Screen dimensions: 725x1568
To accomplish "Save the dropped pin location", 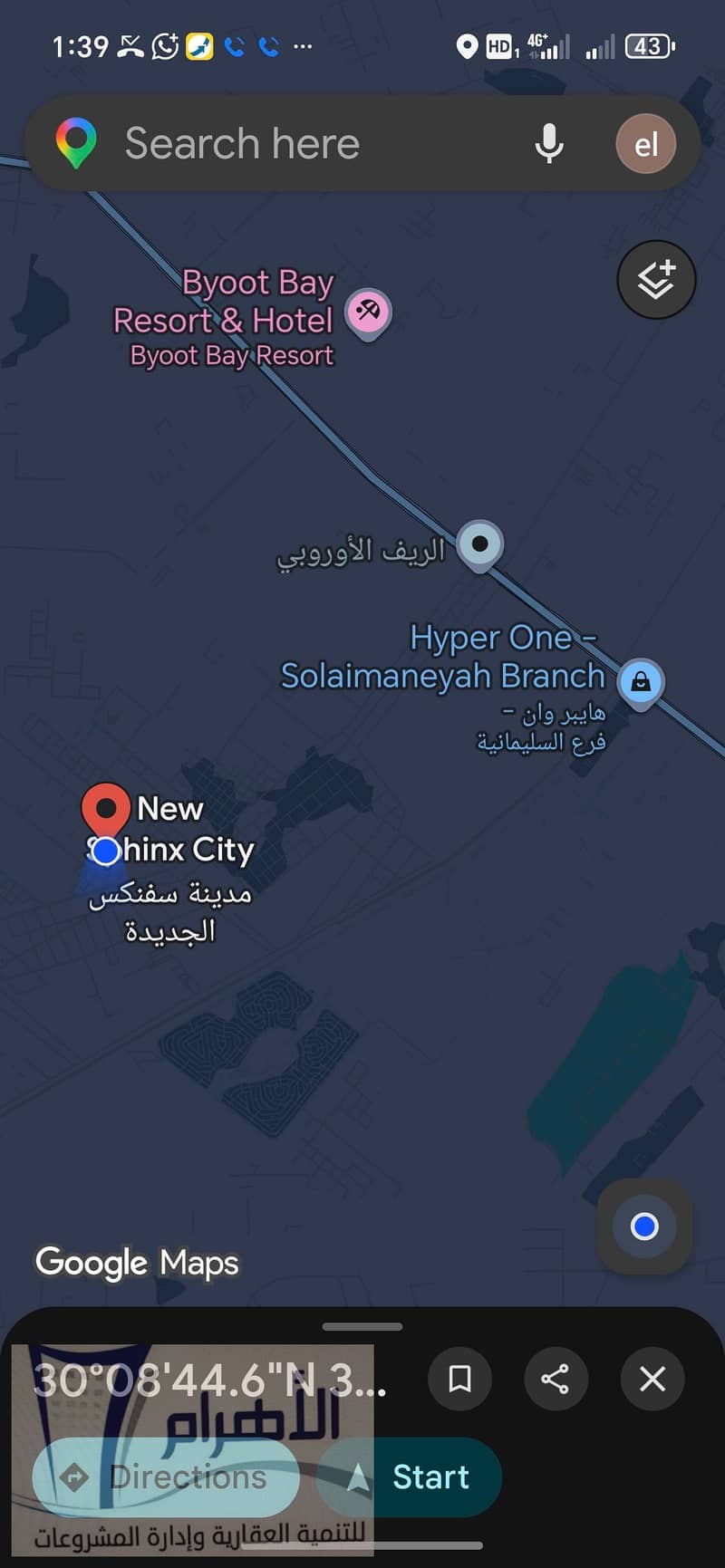I will (460, 1380).
